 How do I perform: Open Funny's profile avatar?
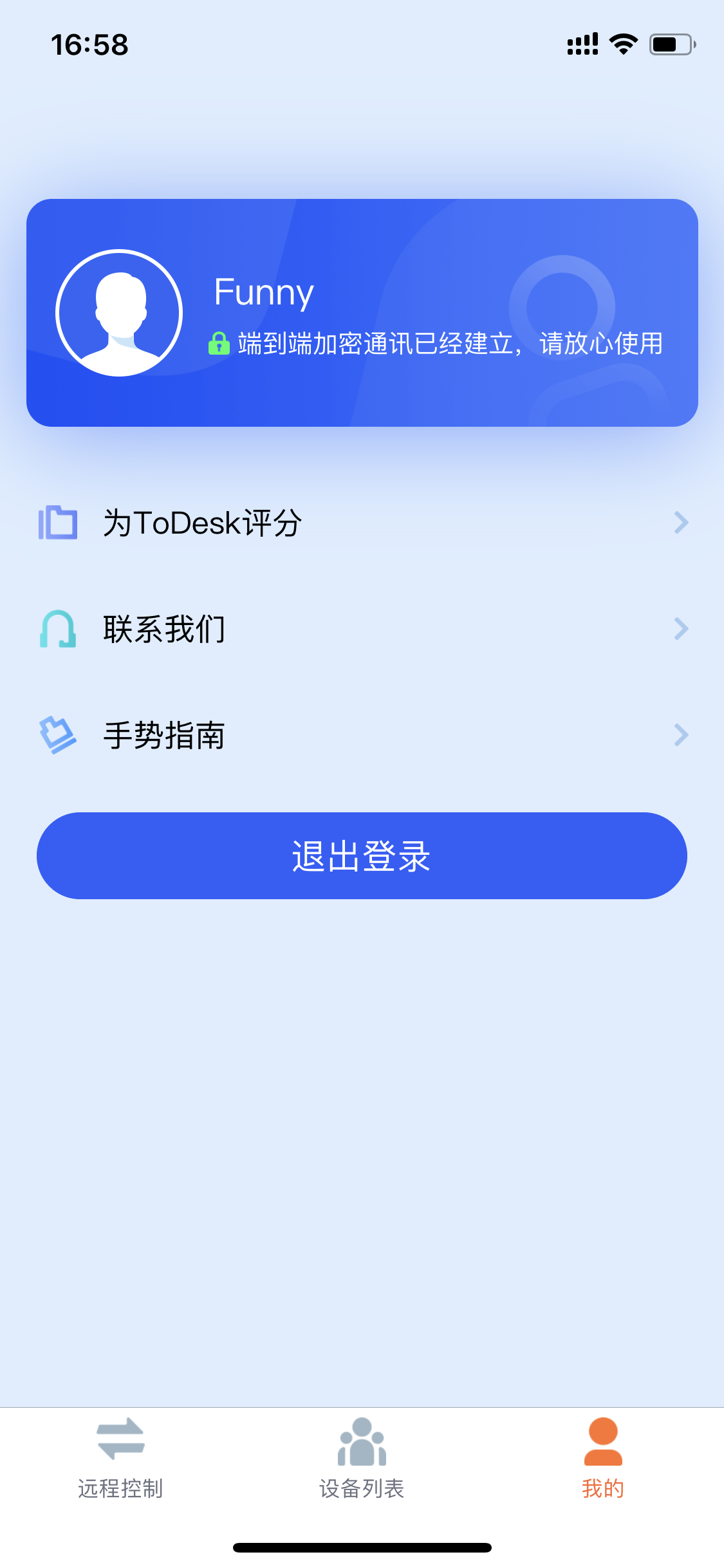pos(120,313)
